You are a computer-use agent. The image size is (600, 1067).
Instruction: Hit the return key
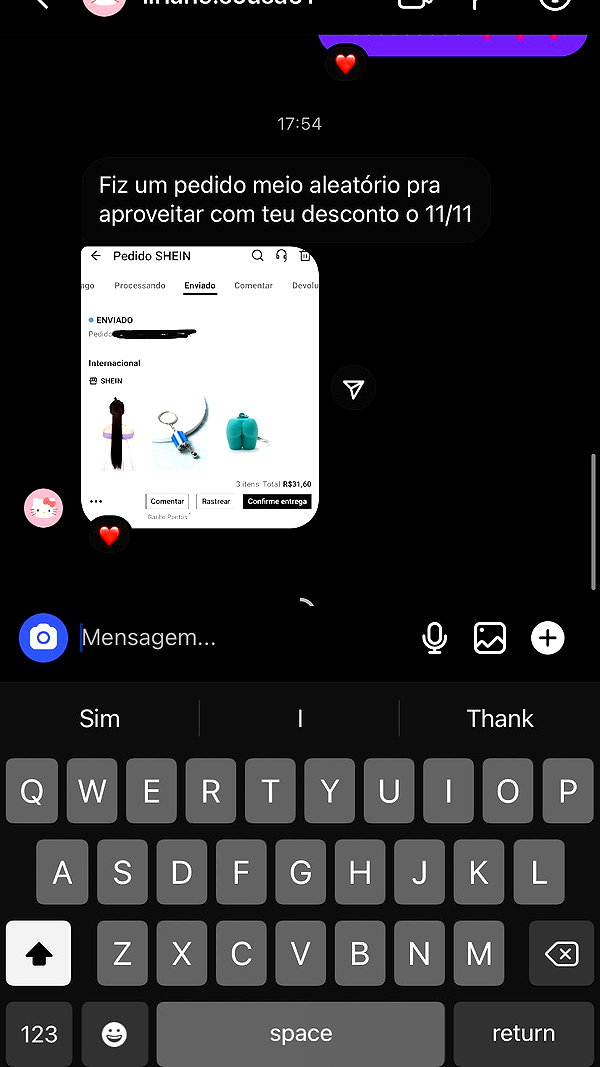point(524,1034)
